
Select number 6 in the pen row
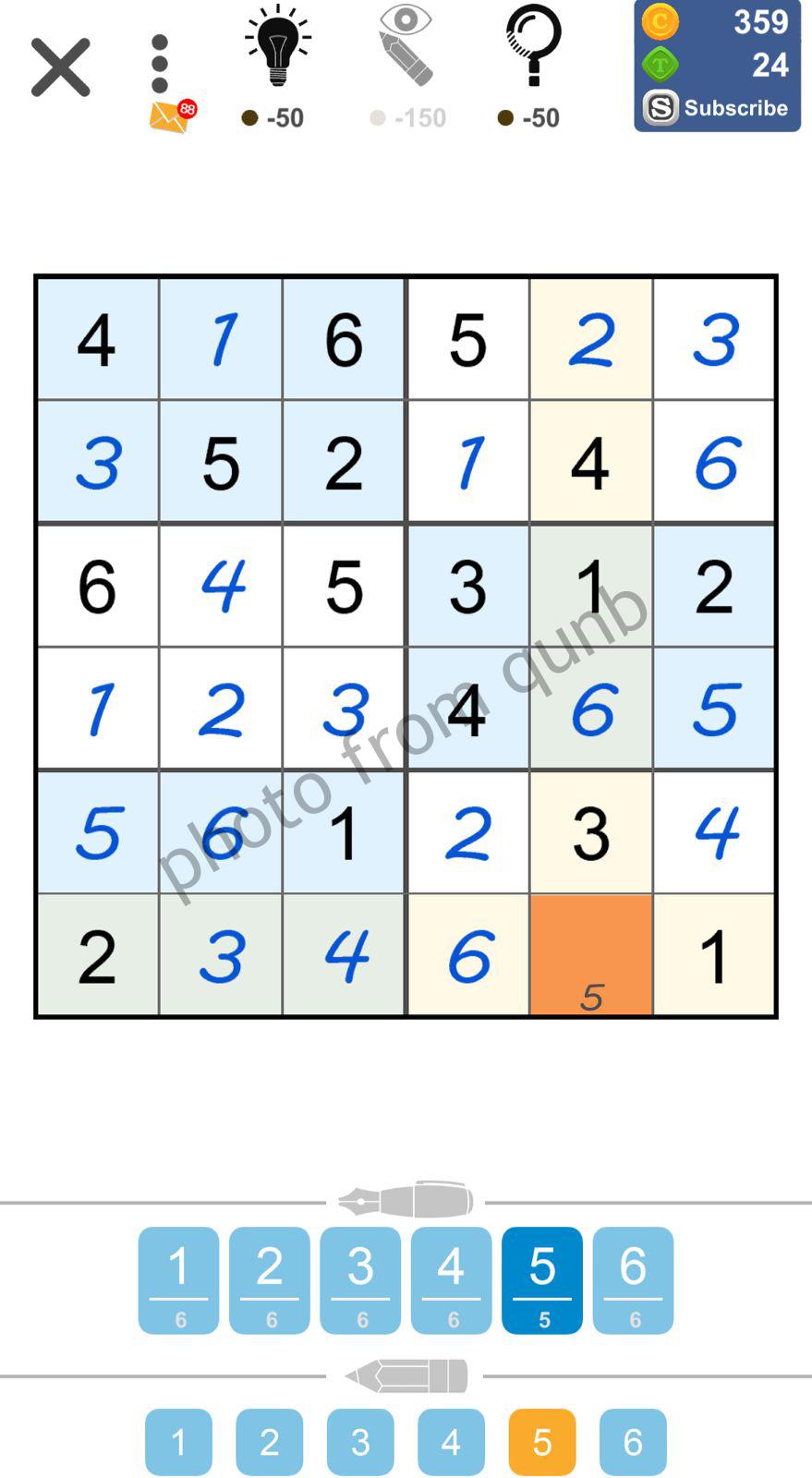pos(633,1280)
